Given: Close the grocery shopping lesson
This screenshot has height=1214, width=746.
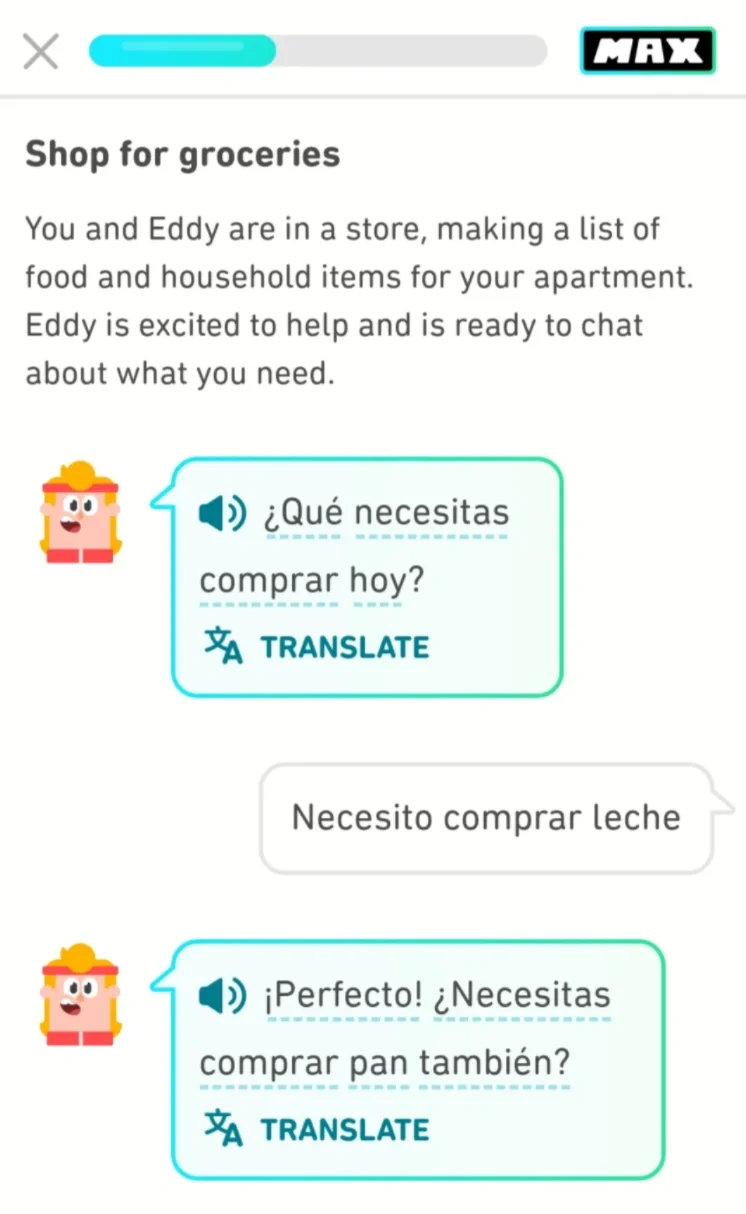Looking at the screenshot, I should [40, 51].
